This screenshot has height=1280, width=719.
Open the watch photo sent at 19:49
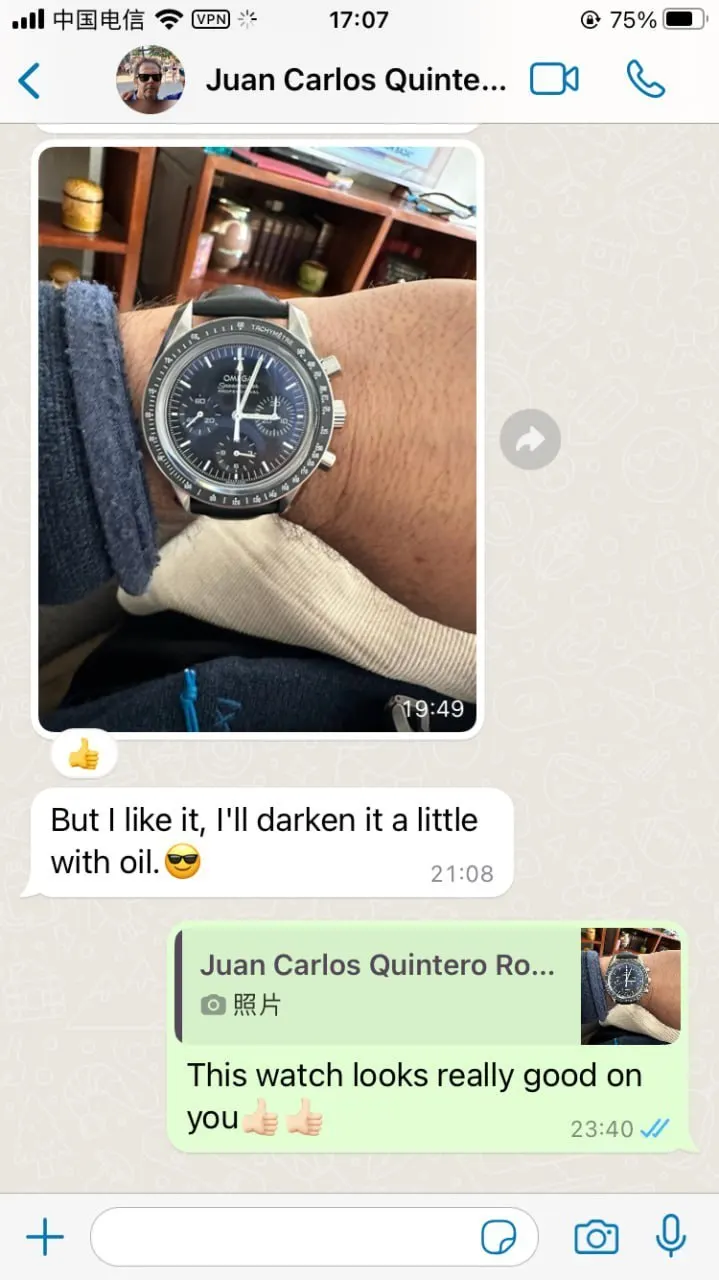(x=257, y=438)
